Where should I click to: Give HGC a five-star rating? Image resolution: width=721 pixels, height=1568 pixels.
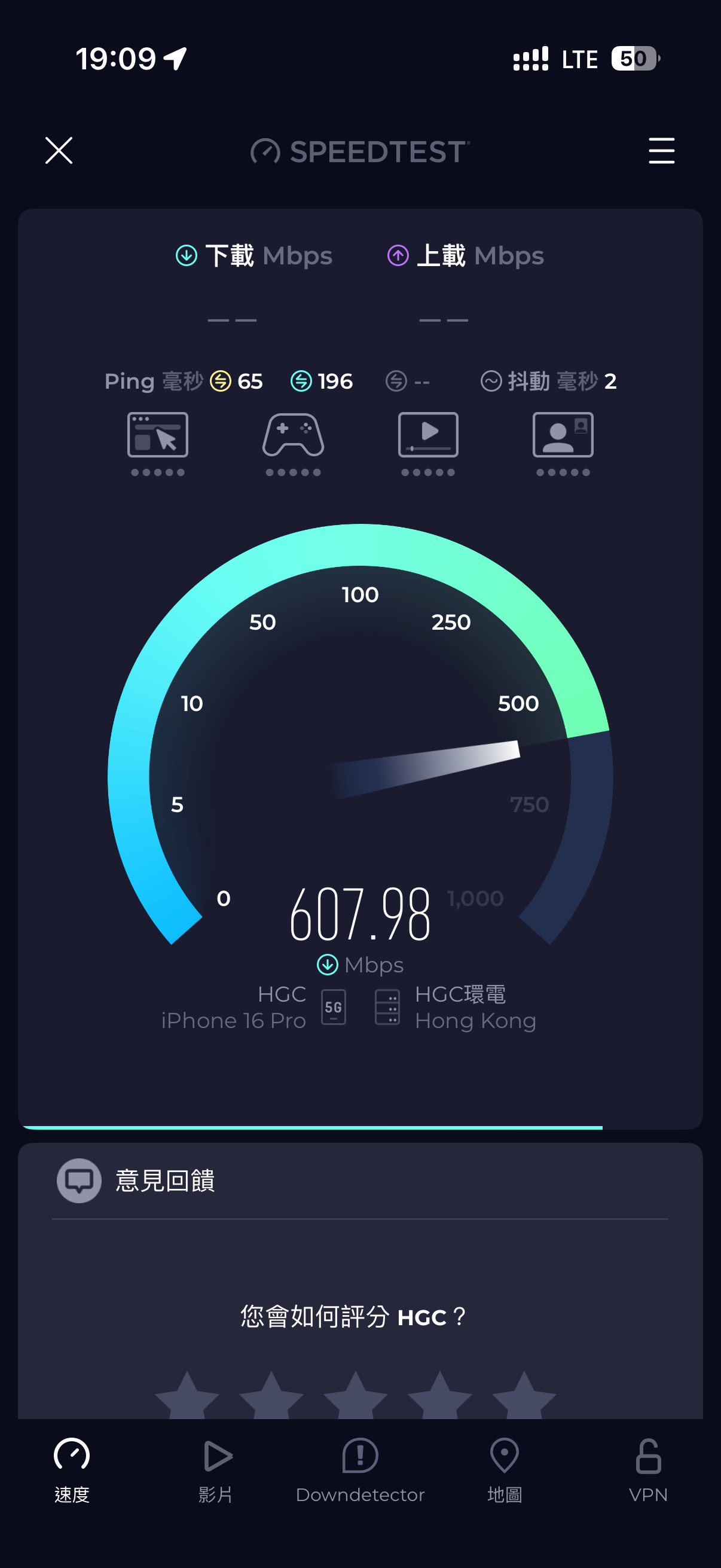[x=524, y=1396]
